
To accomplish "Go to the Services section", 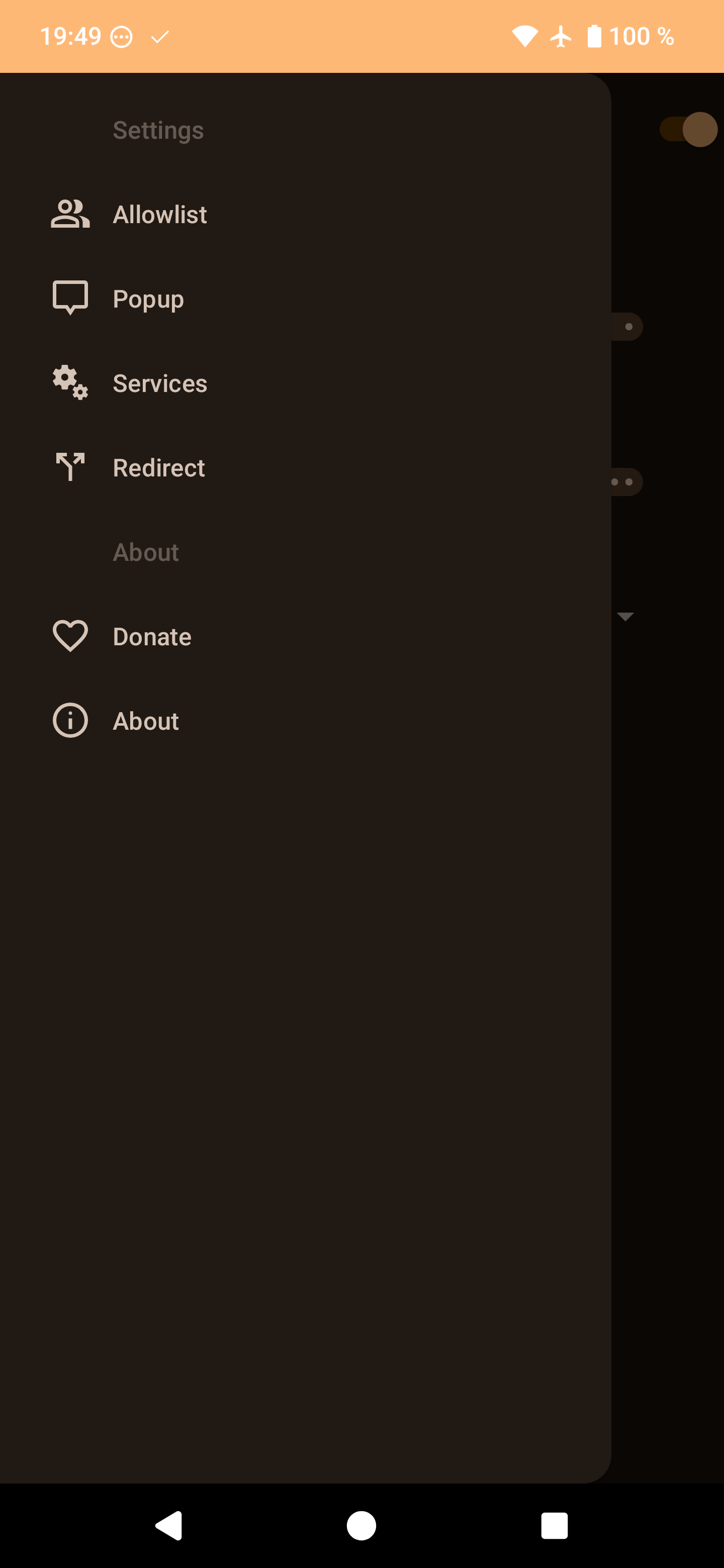I will (x=305, y=383).
